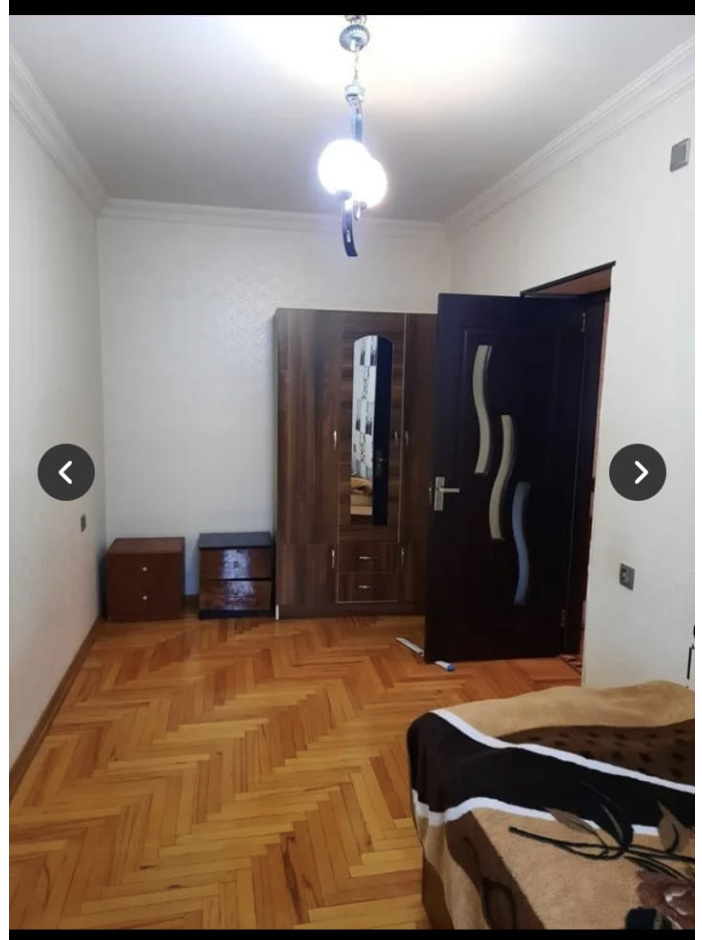Go to the previous photo

[x=66, y=472]
